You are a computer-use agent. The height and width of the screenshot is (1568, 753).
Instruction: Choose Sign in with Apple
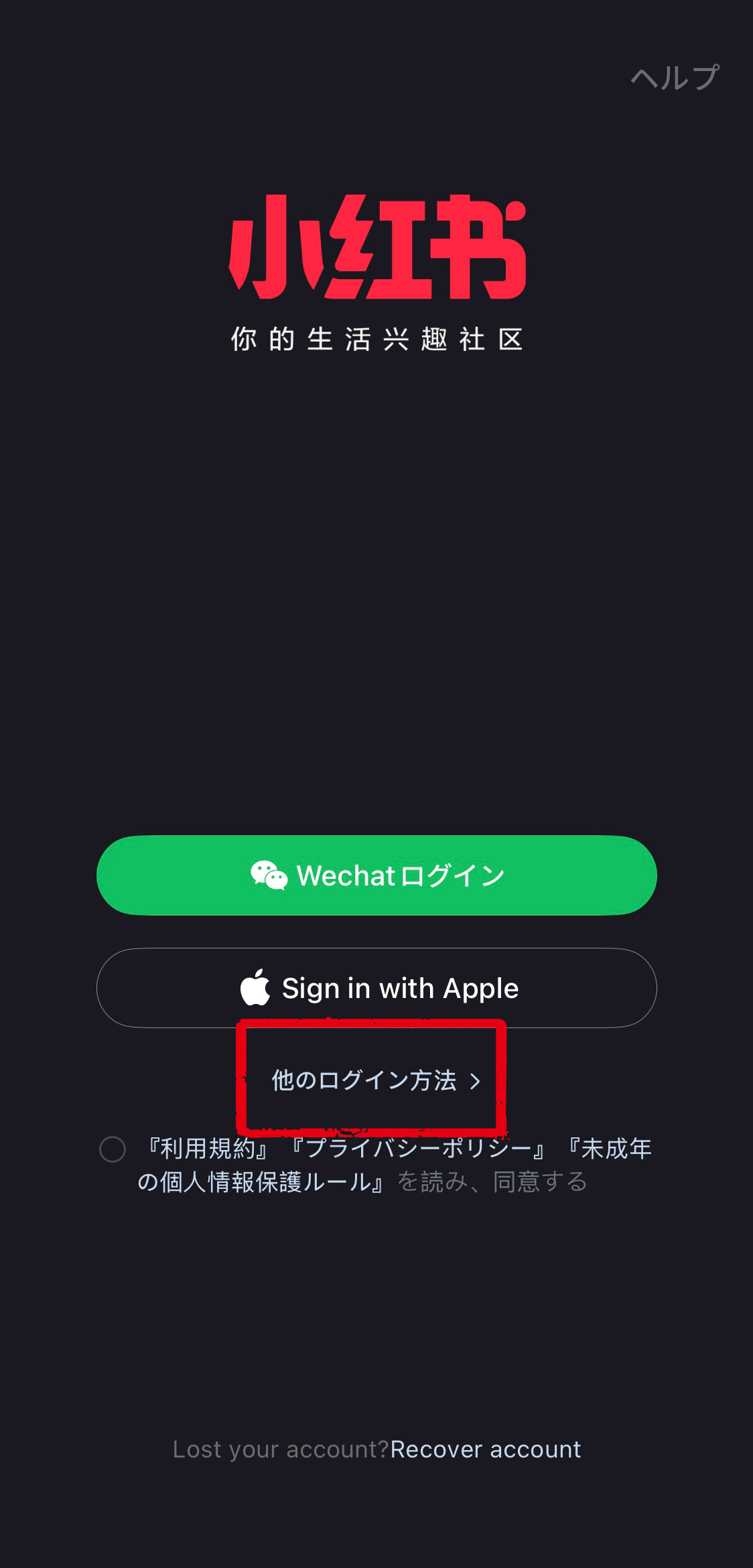tap(376, 988)
